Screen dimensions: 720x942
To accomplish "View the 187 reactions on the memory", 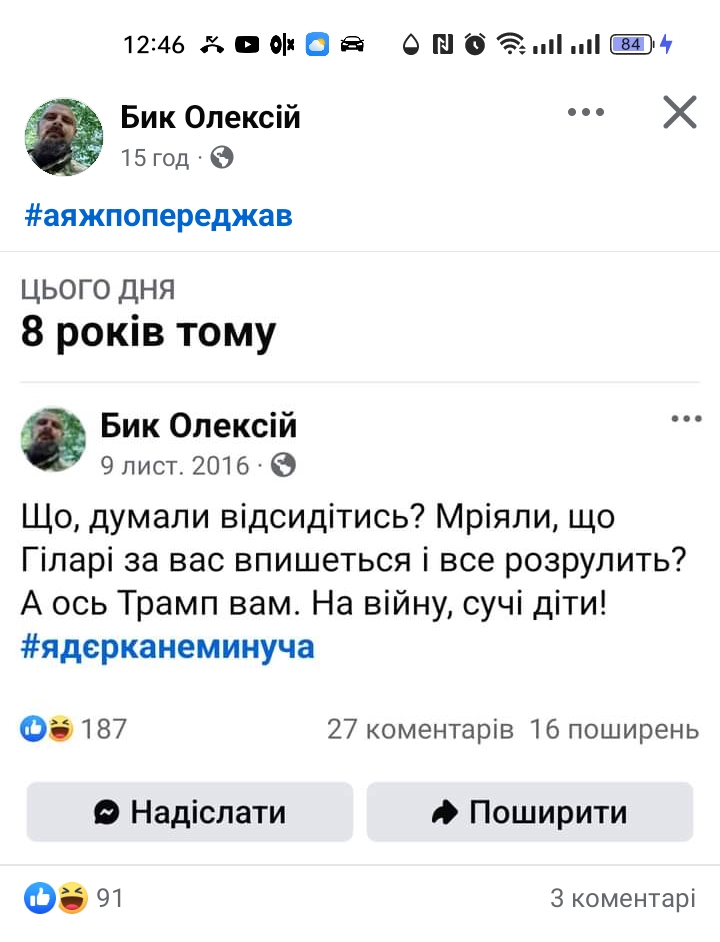I will [75, 729].
